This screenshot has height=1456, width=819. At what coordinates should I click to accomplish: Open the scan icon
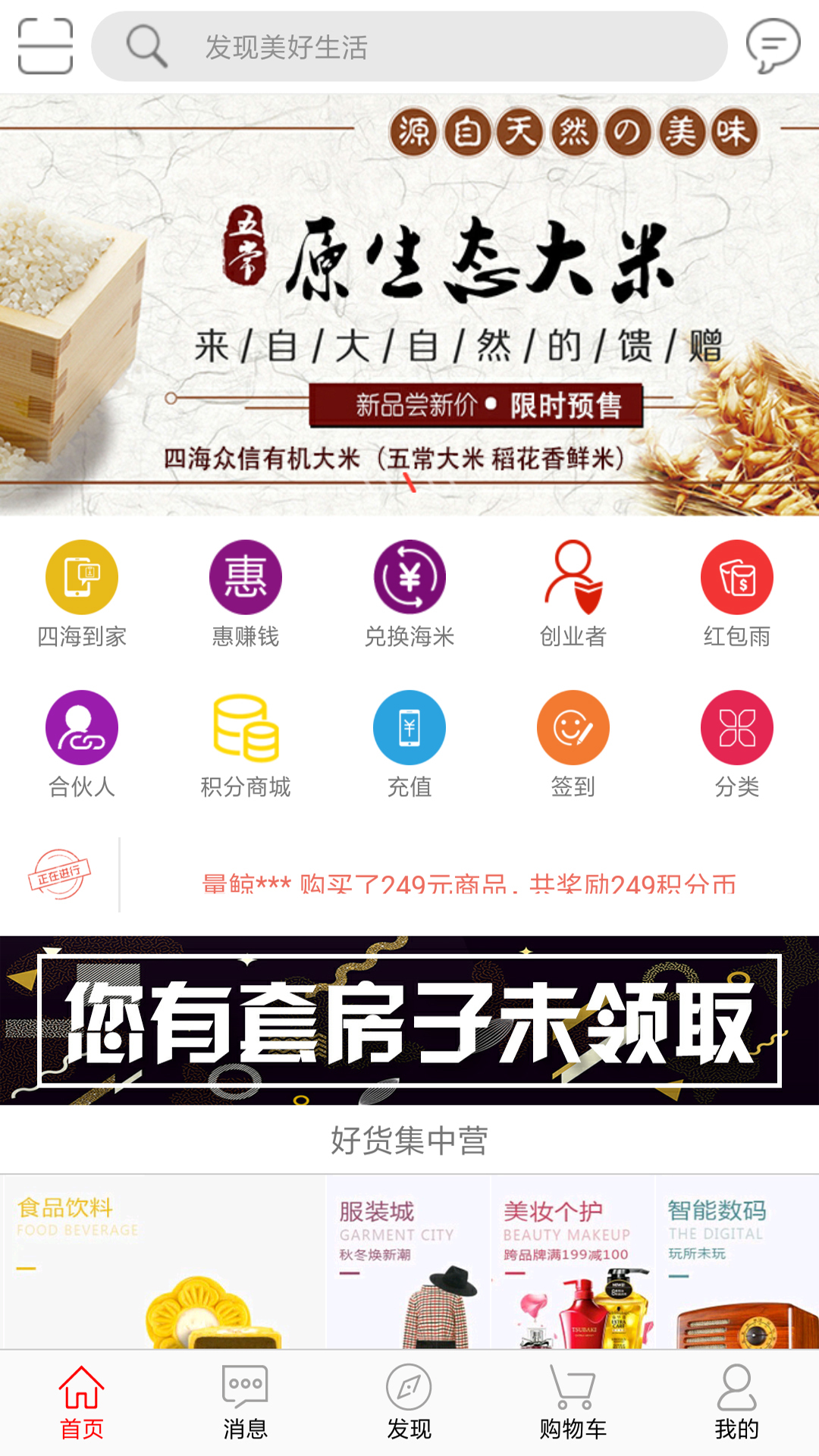45,46
